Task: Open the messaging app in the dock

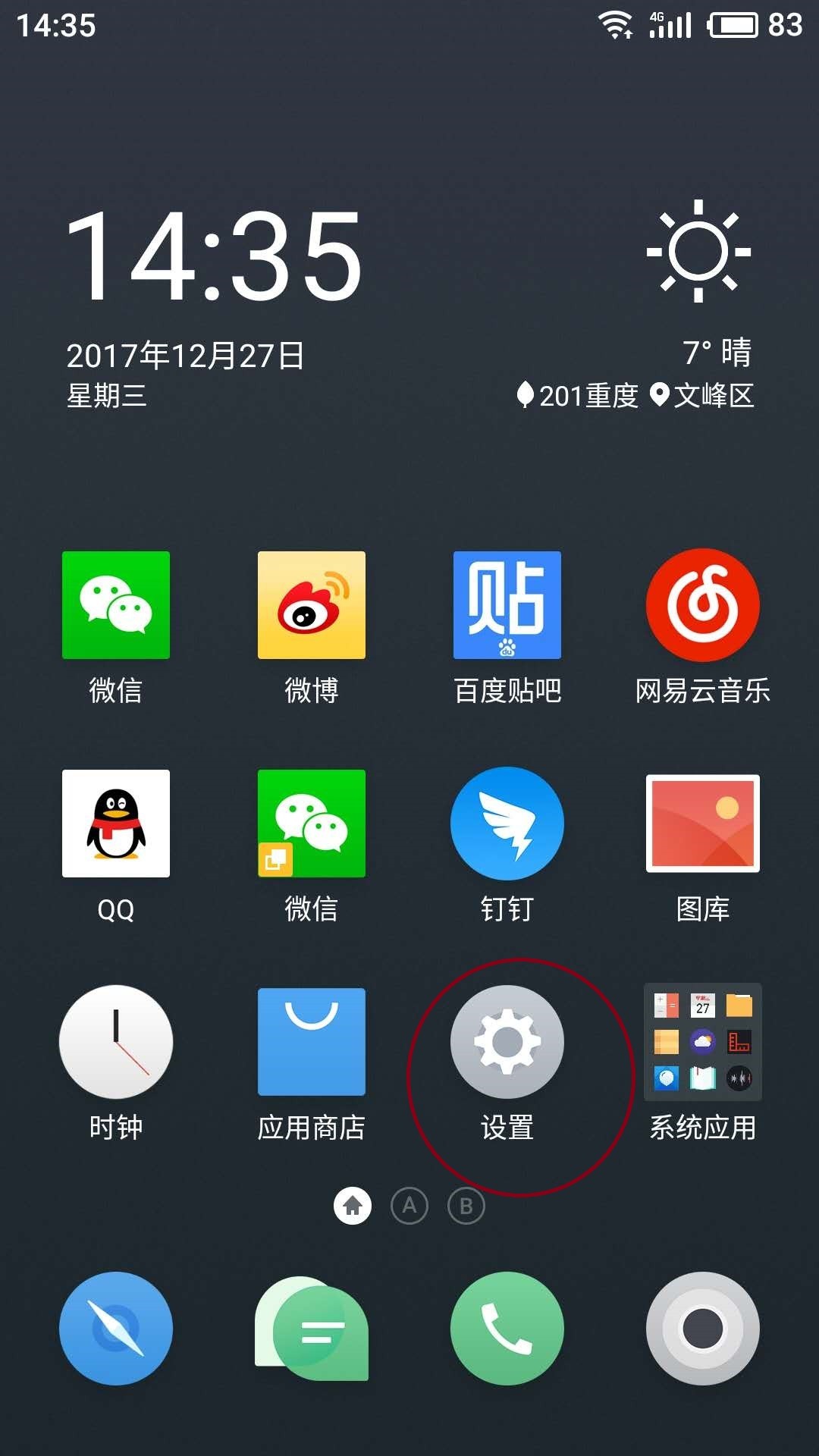Action: click(312, 1329)
